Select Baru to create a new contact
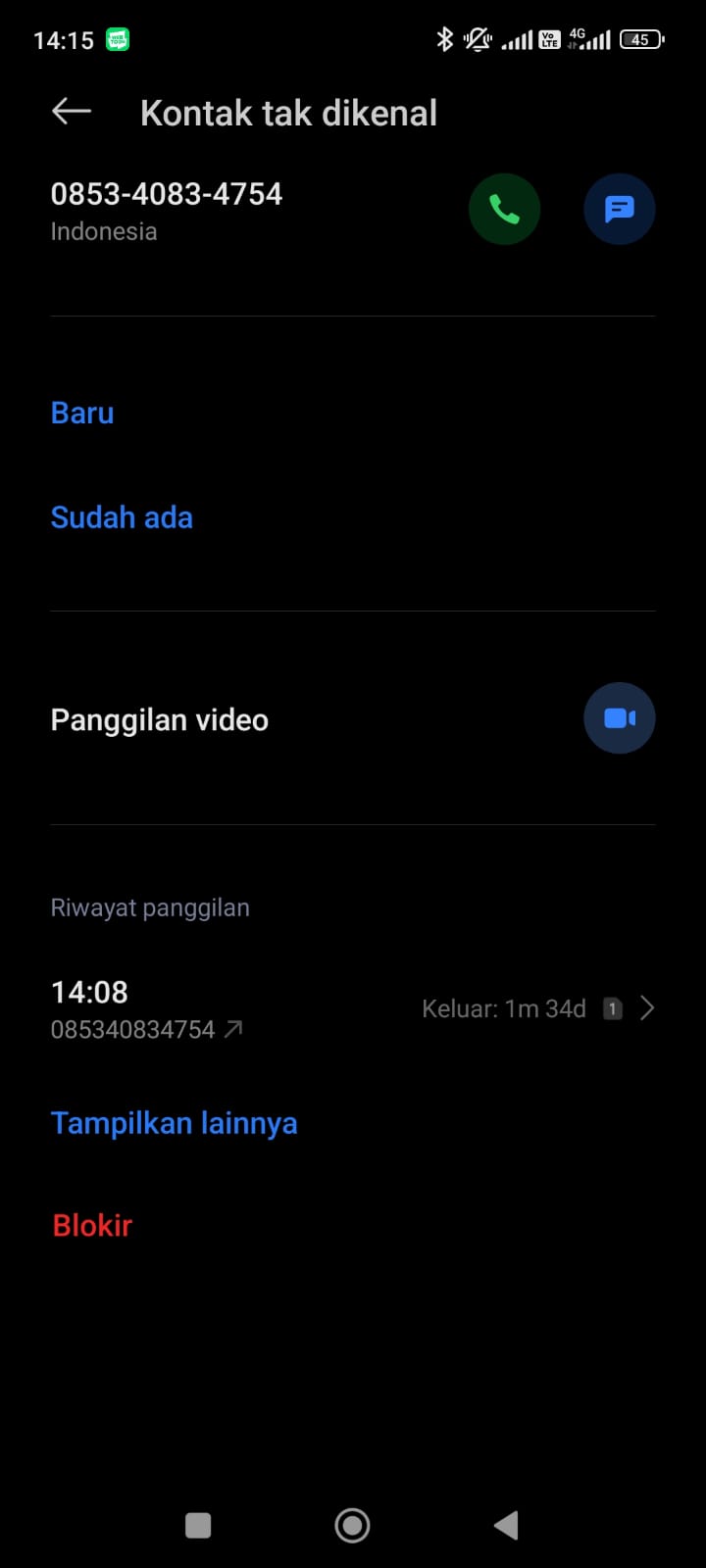This screenshot has height=1568, width=706. [x=81, y=413]
